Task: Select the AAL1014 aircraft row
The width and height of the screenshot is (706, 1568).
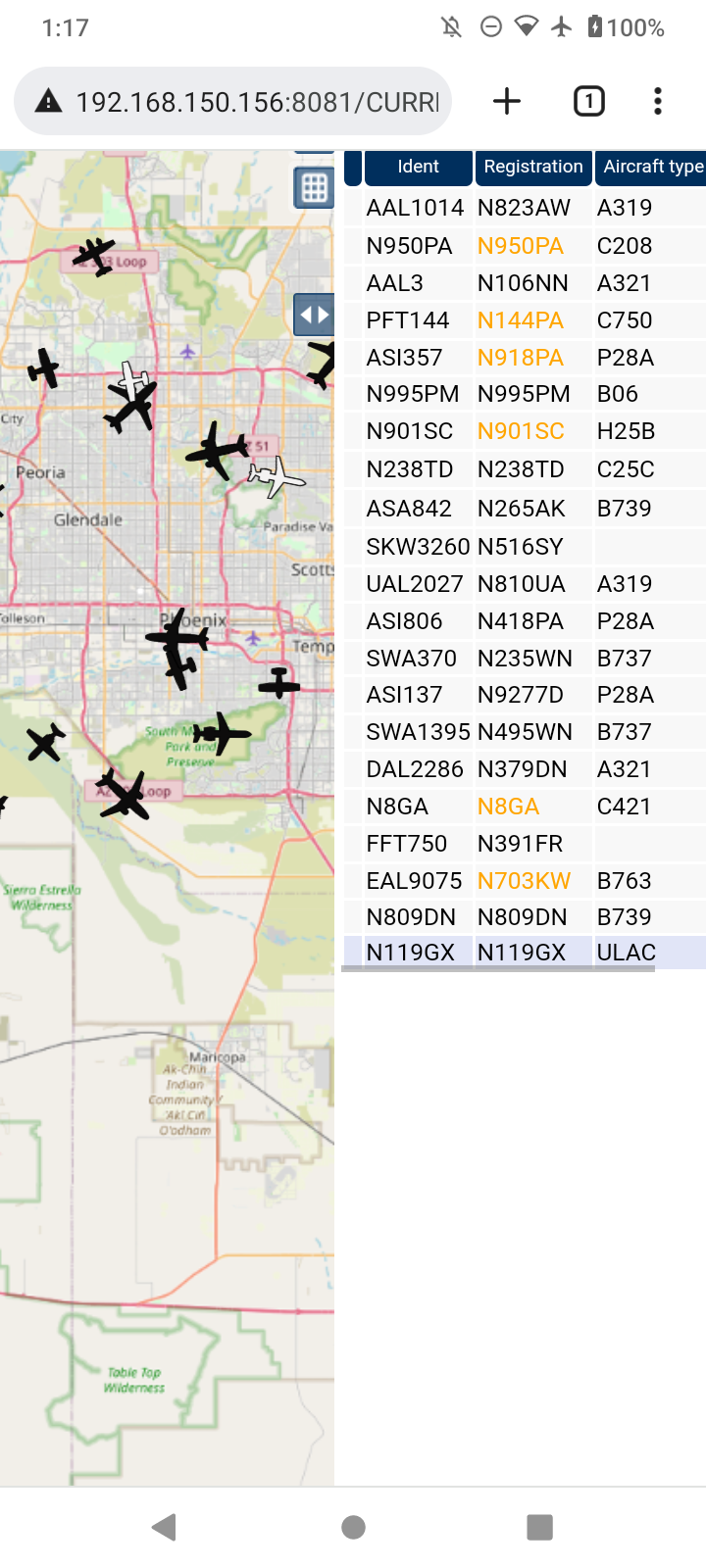Action: click(526, 208)
